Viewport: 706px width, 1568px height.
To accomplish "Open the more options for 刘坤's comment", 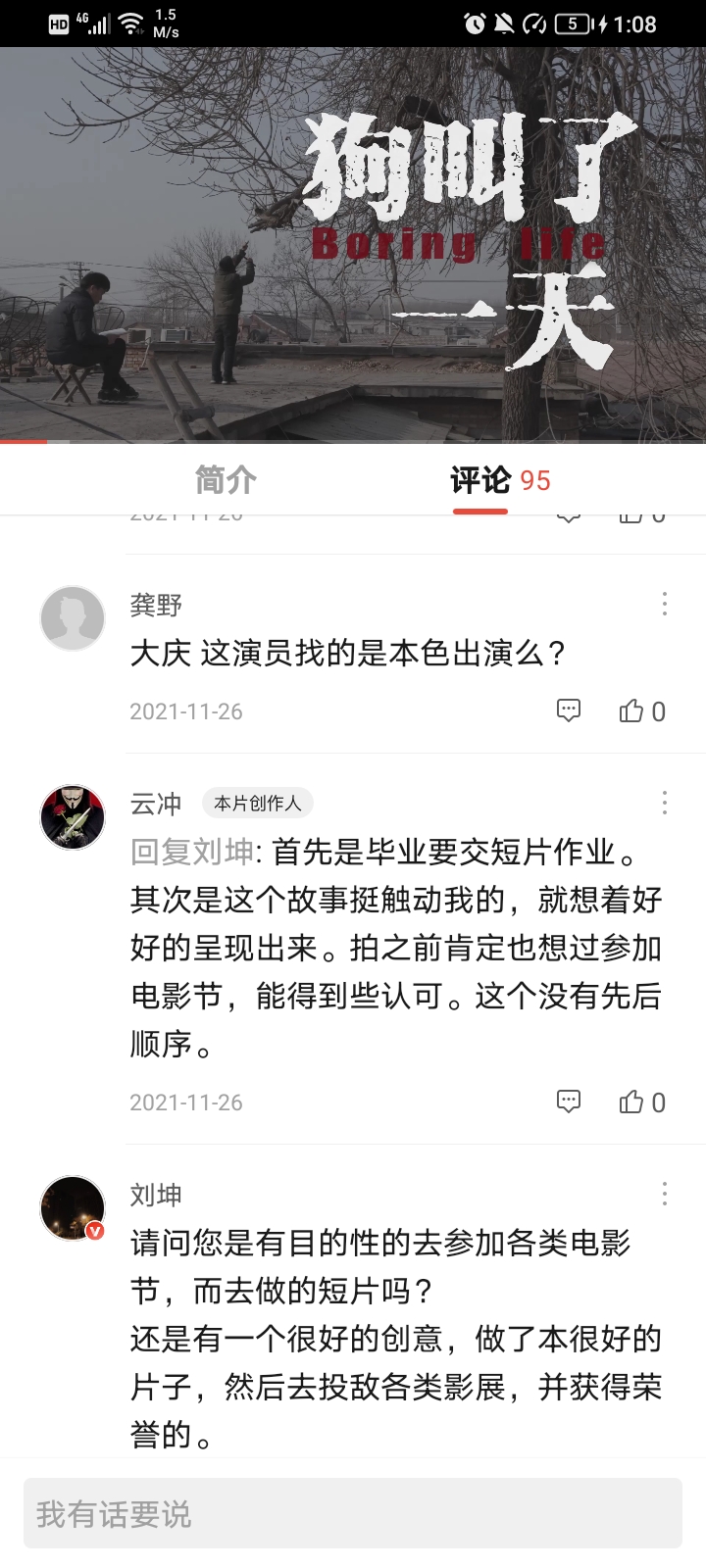I will (x=664, y=1194).
